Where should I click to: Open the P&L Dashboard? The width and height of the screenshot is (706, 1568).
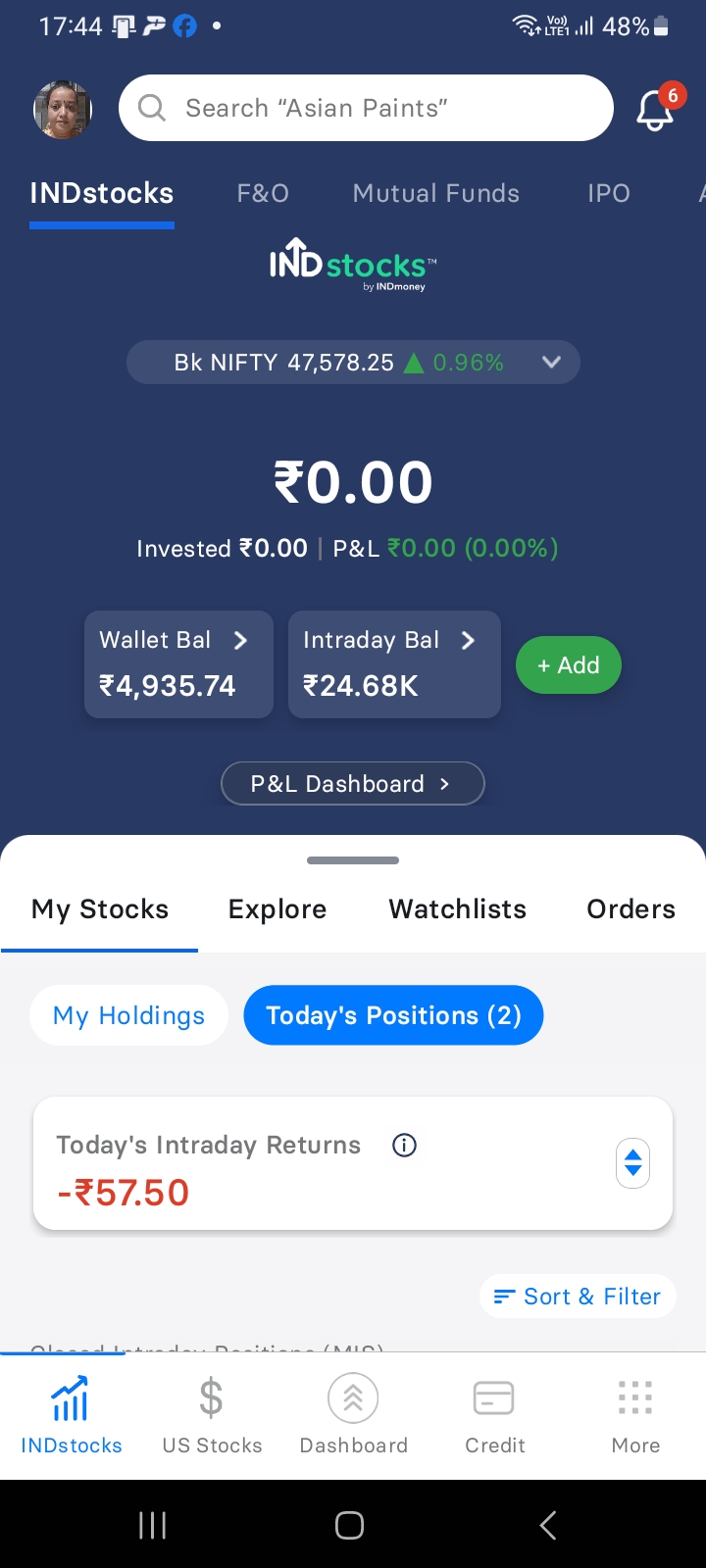[353, 784]
